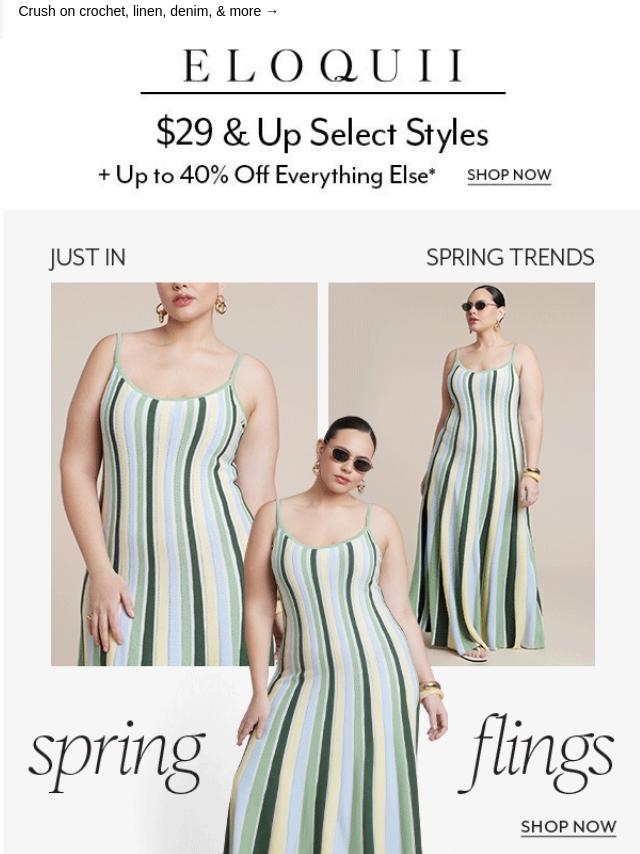640x854 pixels.
Task: Open the Spring Trends link
Action: click(x=510, y=258)
